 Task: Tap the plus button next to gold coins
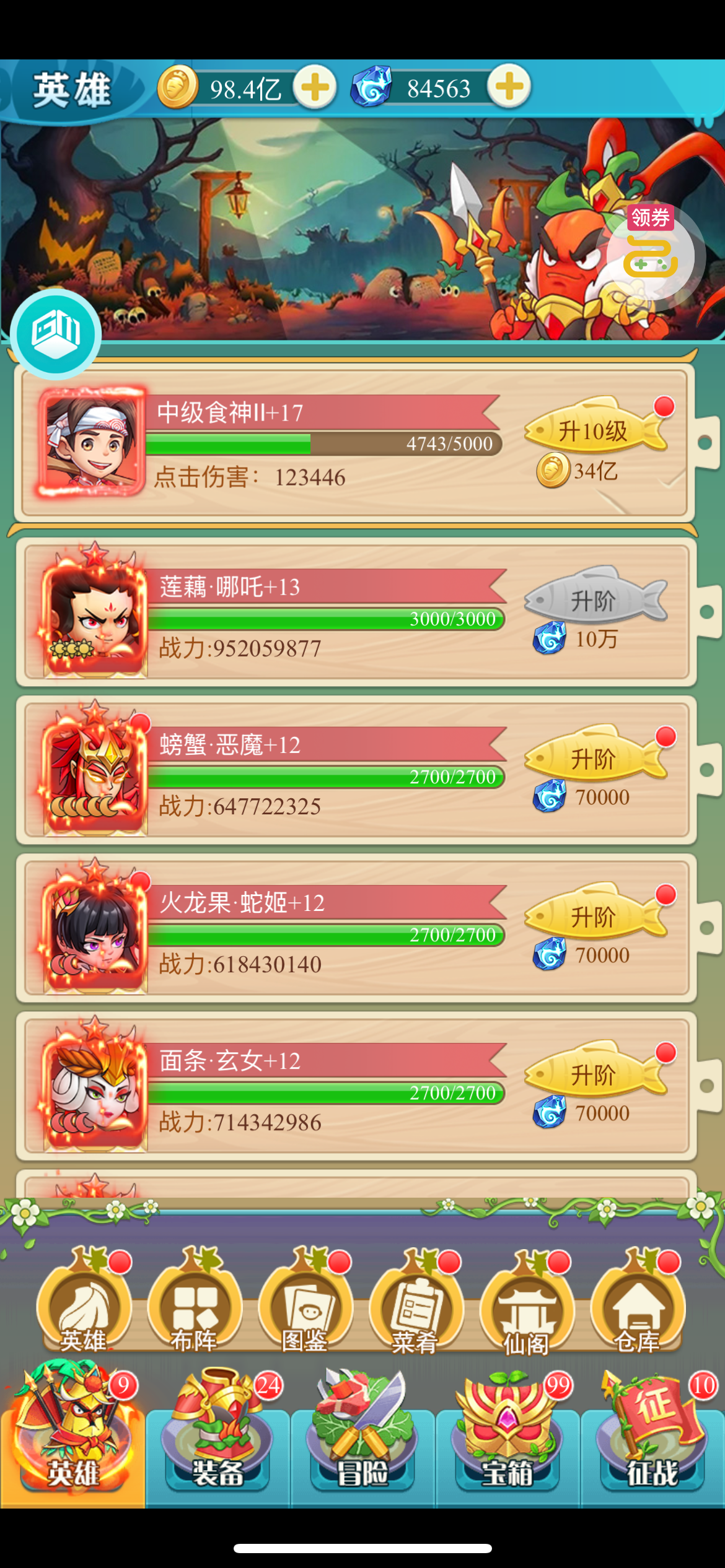pyautogui.click(x=315, y=87)
